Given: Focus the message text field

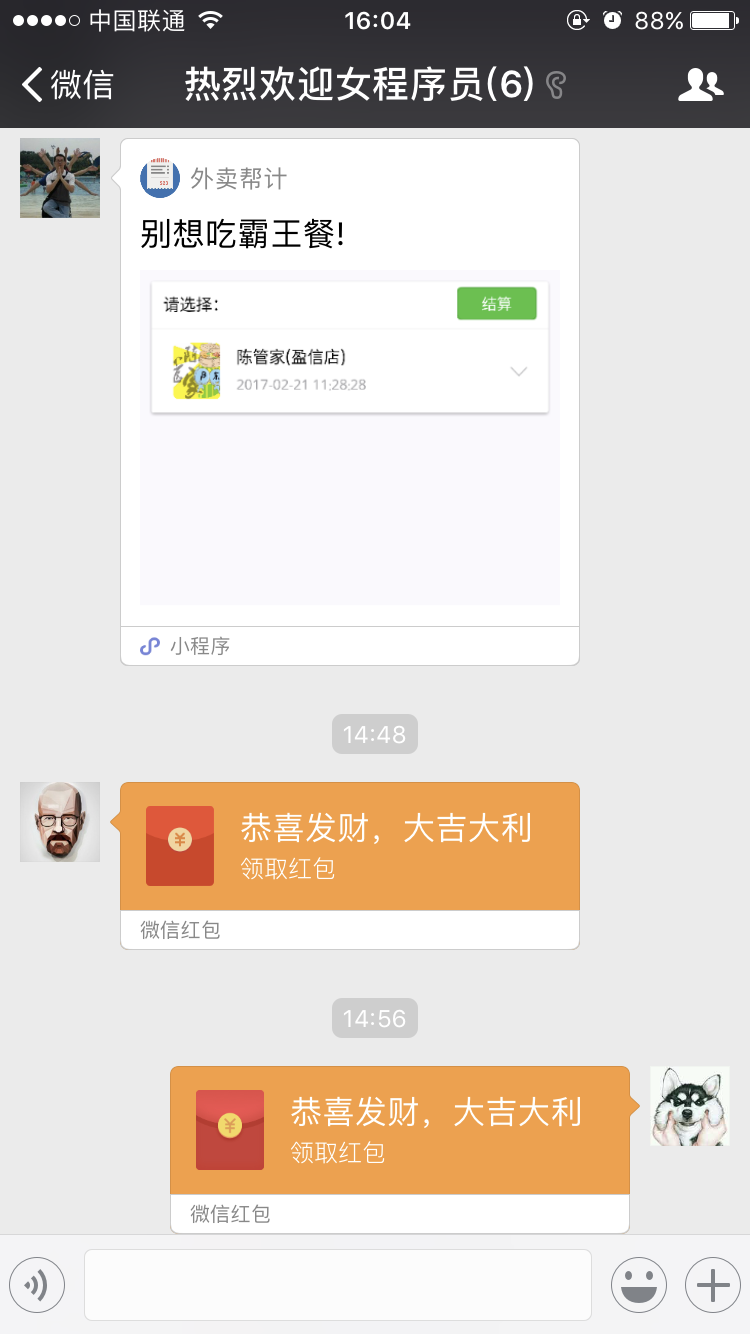Looking at the screenshot, I should point(338,1284).
